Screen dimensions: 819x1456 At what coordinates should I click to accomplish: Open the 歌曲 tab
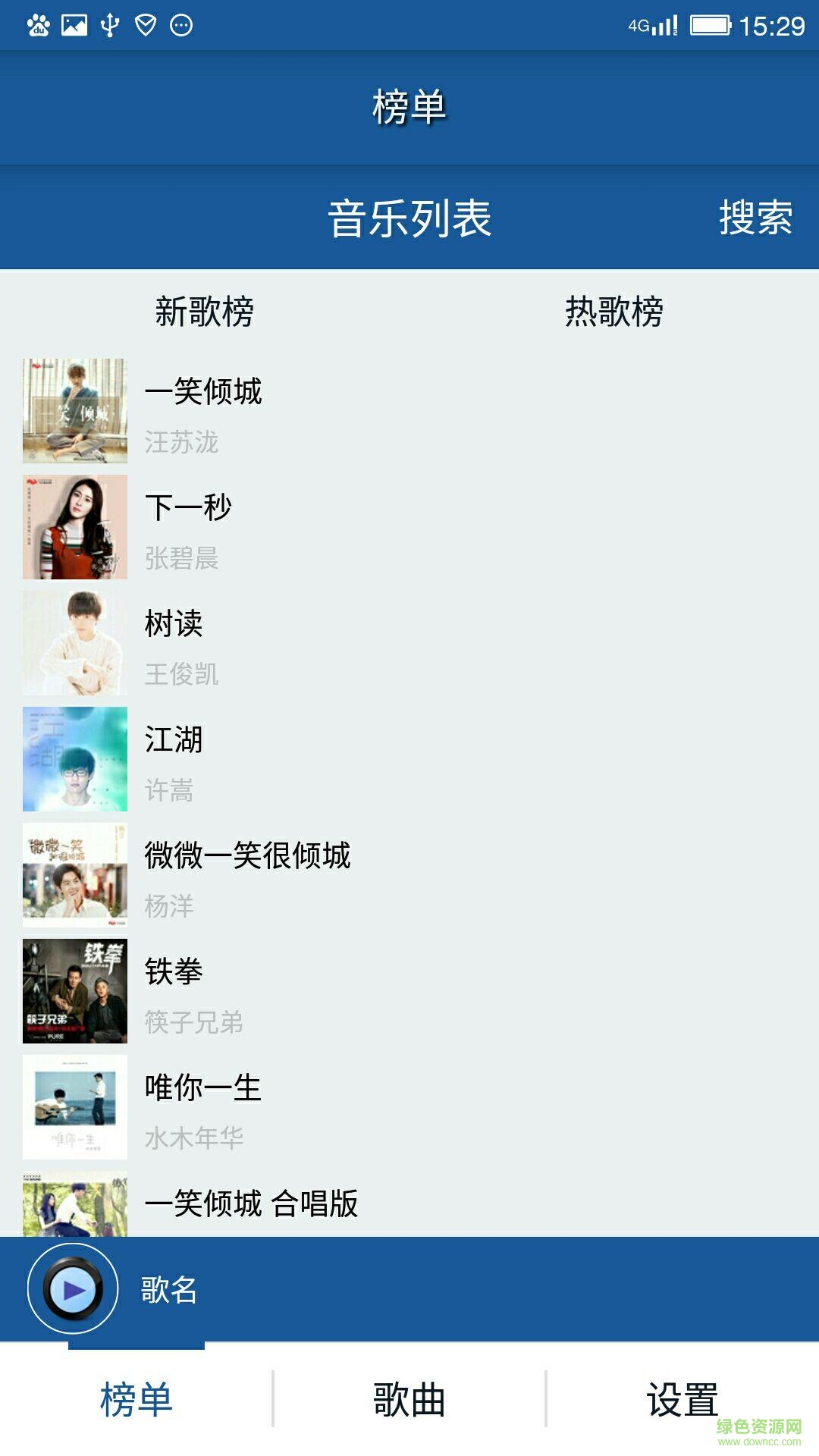tap(409, 1399)
